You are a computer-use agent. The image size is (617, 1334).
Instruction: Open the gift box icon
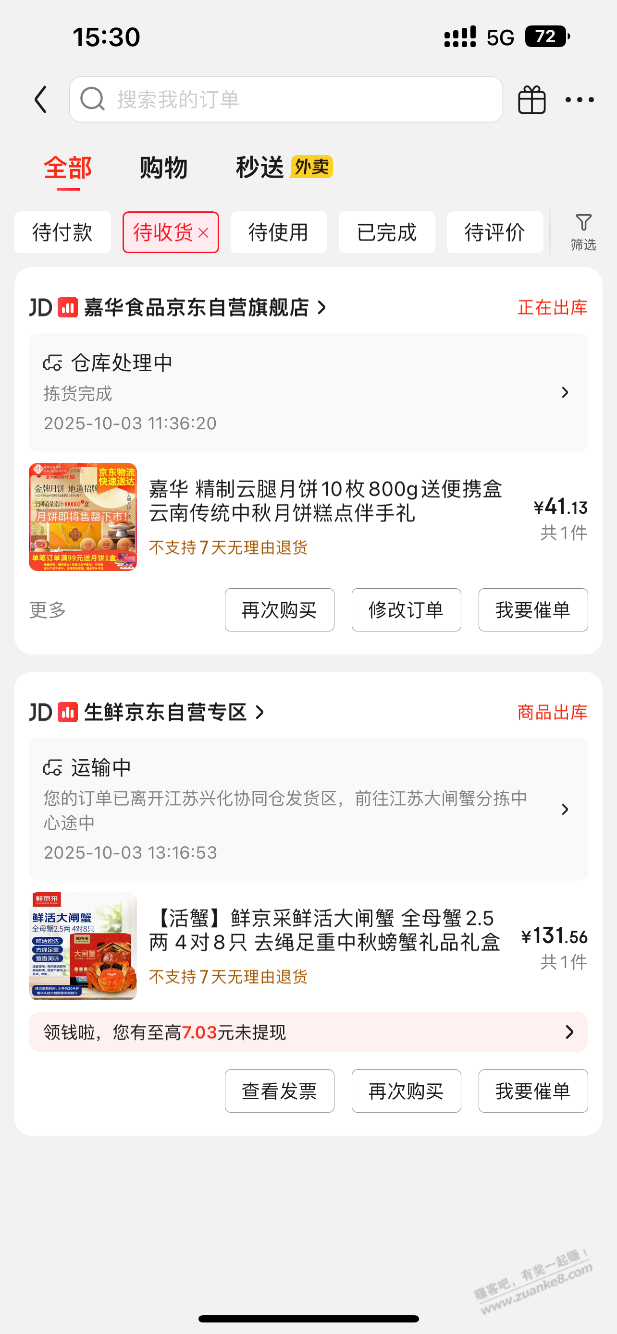pyautogui.click(x=532, y=100)
